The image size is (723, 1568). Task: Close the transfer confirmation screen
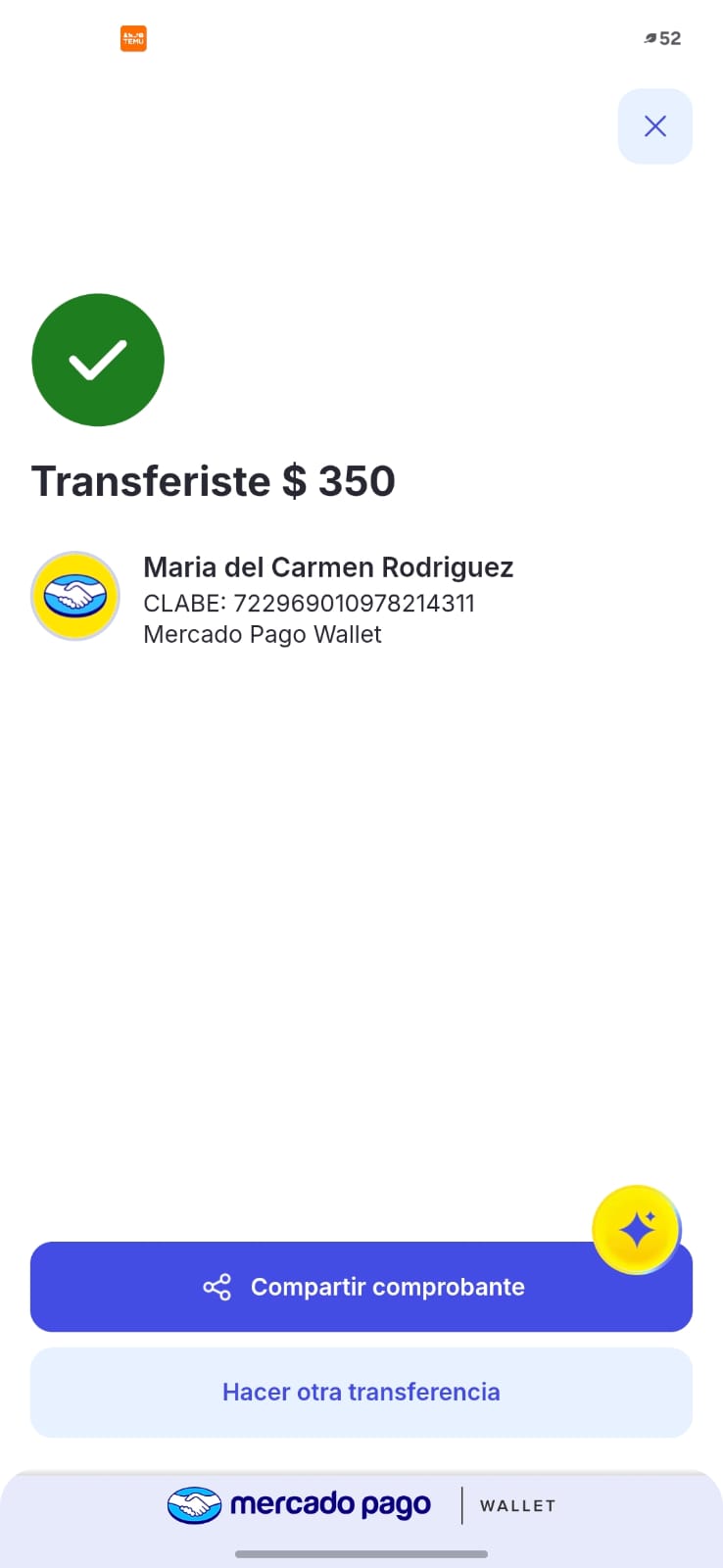(654, 126)
